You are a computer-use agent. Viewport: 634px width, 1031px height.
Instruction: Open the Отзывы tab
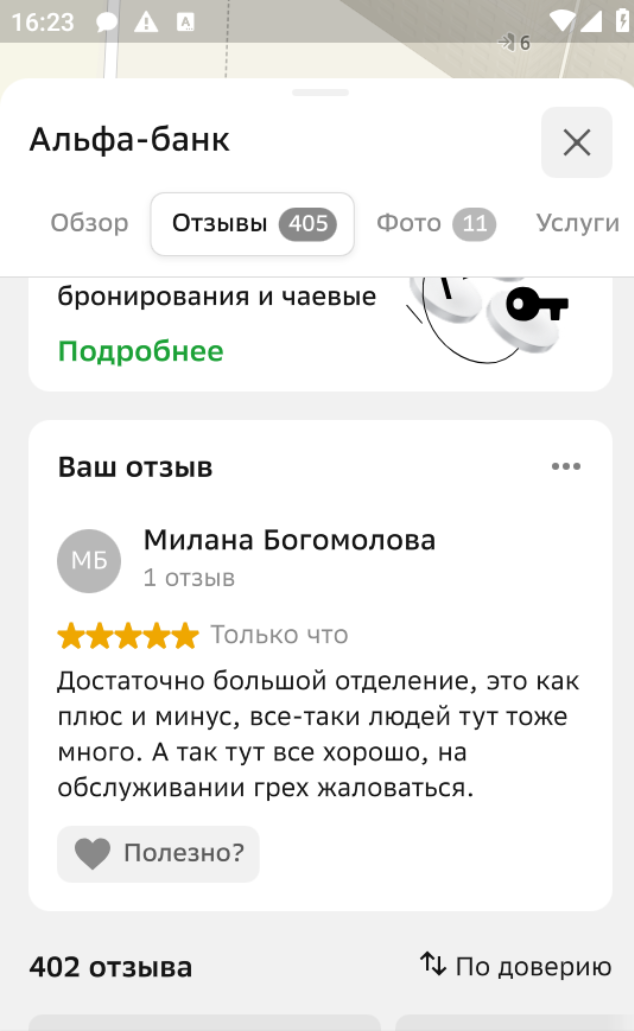[252, 224]
